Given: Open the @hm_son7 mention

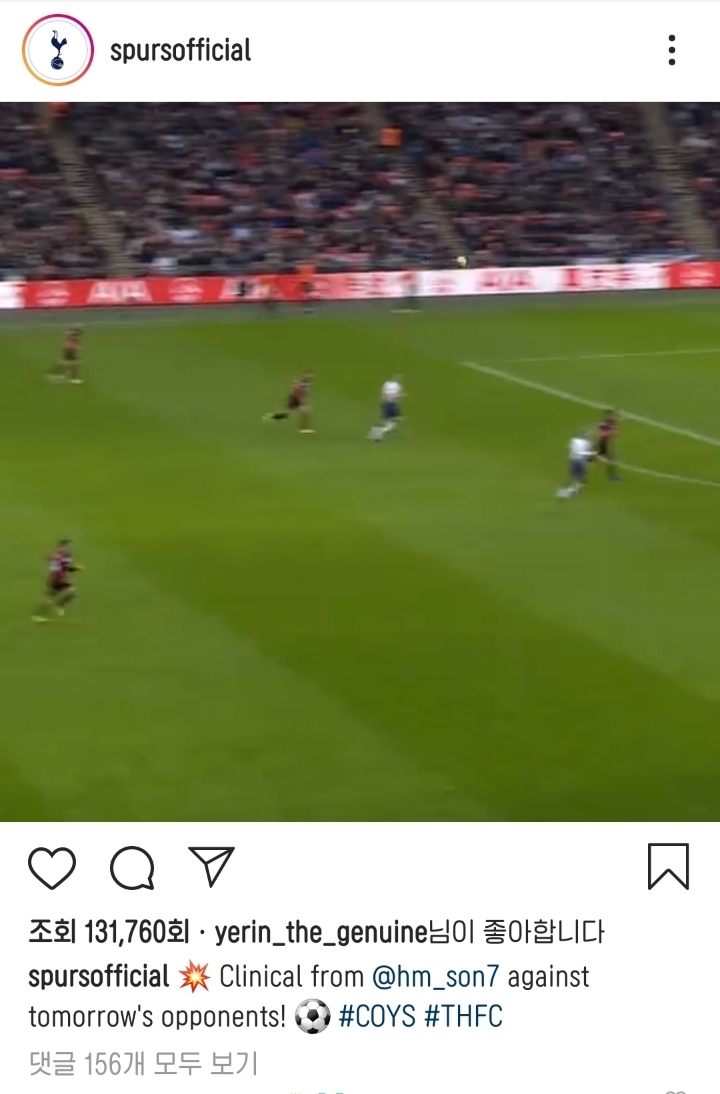Looking at the screenshot, I should pyautogui.click(x=435, y=976).
